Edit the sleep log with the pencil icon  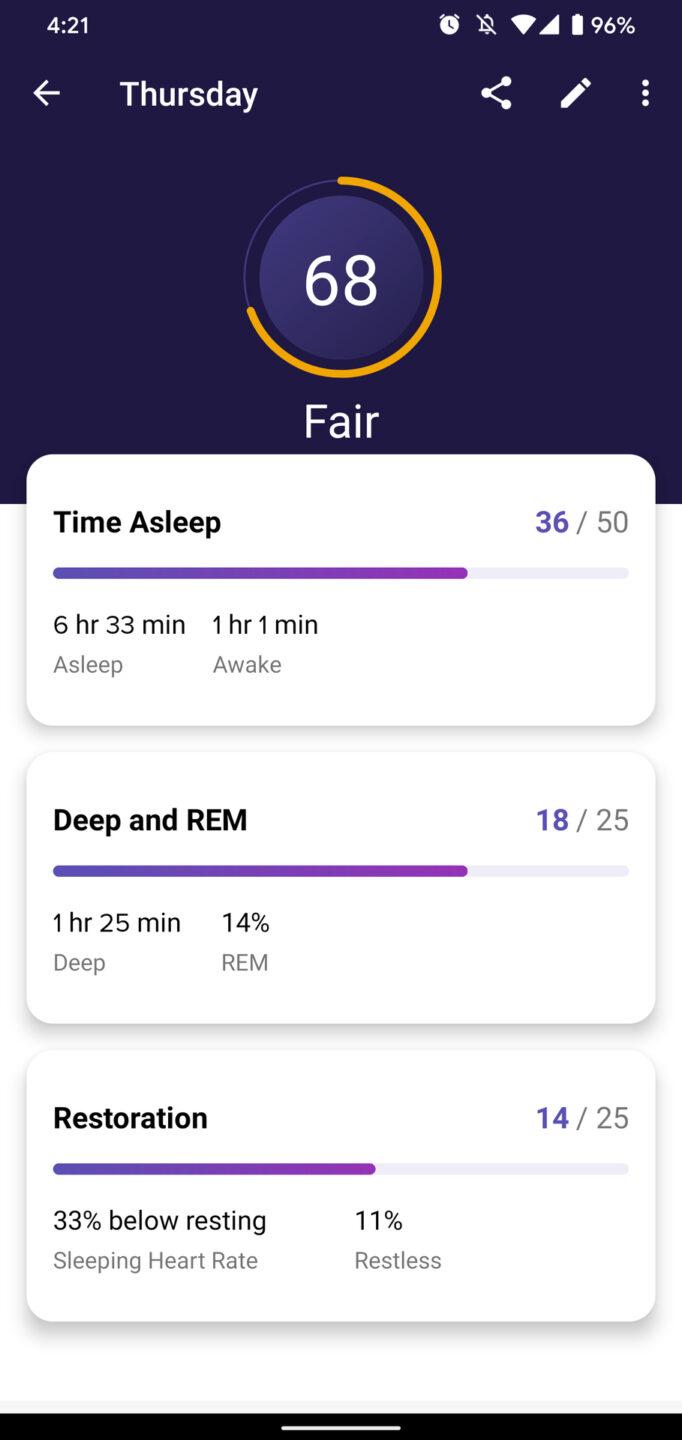575,94
